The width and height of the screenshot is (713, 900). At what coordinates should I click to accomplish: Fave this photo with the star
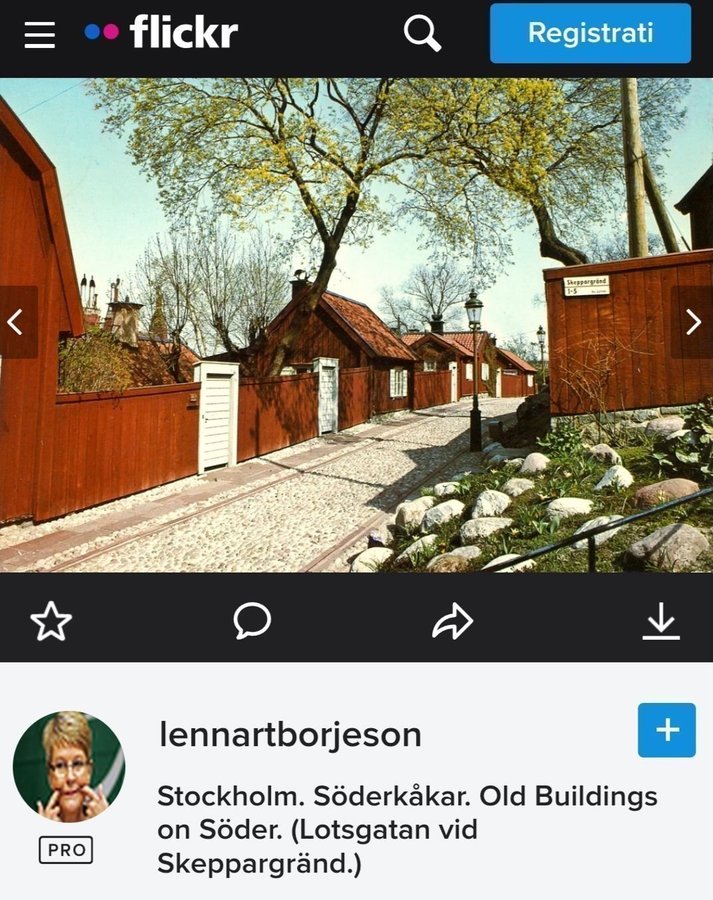tap(51, 621)
